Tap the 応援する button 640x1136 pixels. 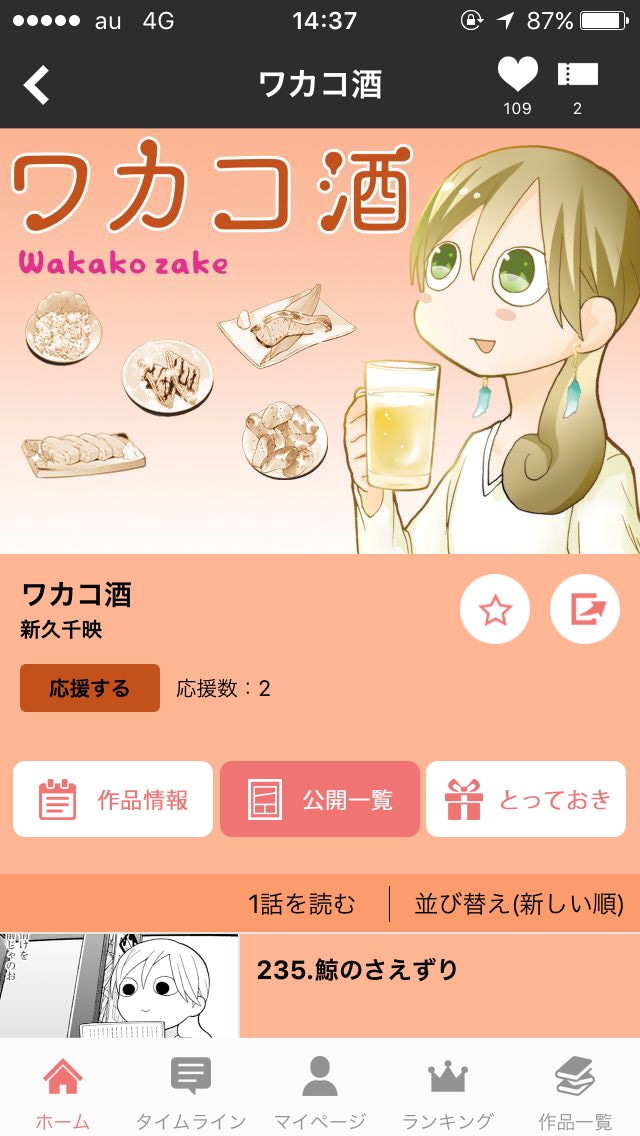[x=90, y=688]
